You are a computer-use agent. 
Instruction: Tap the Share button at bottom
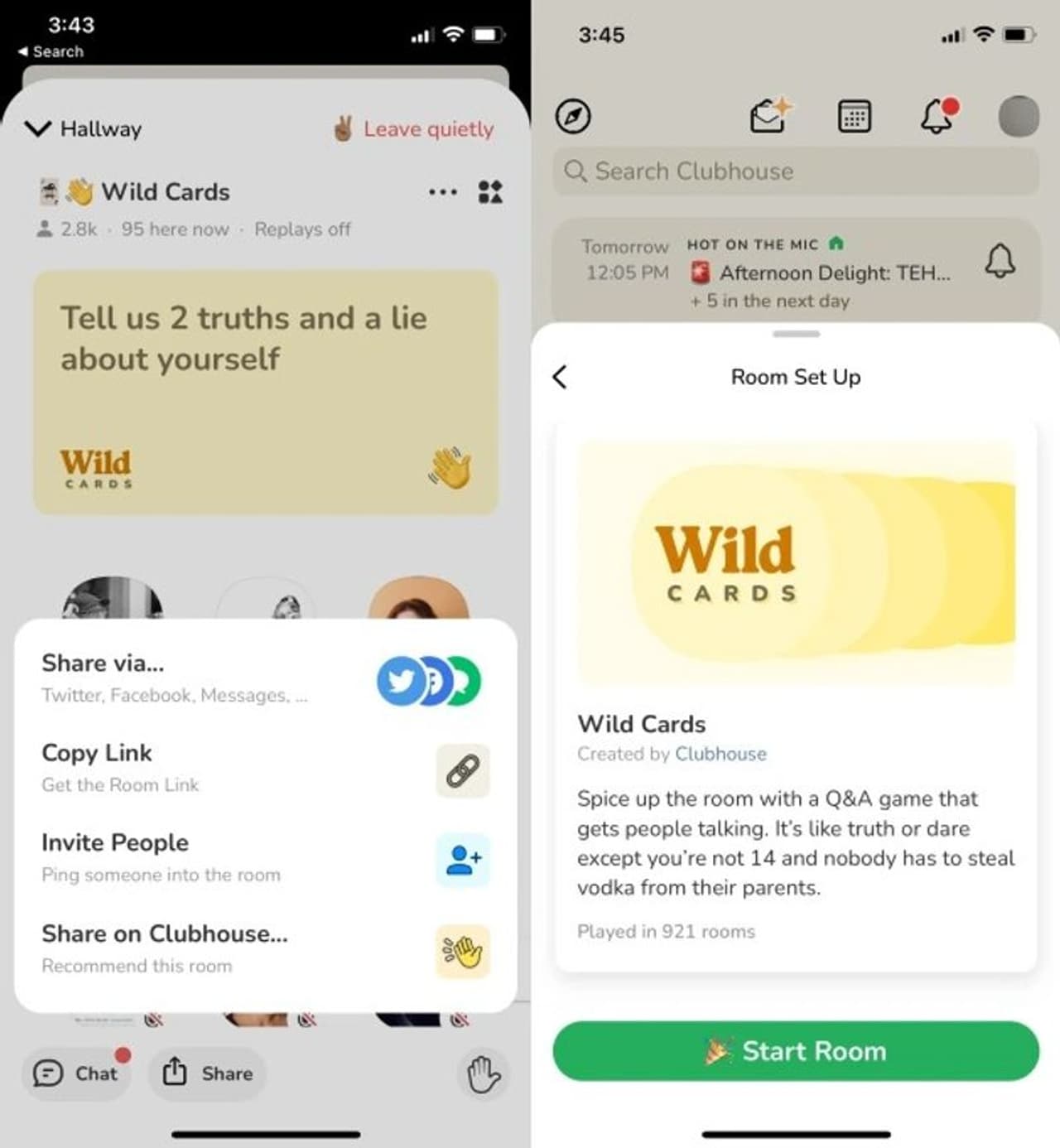click(x=208, y=1073)
